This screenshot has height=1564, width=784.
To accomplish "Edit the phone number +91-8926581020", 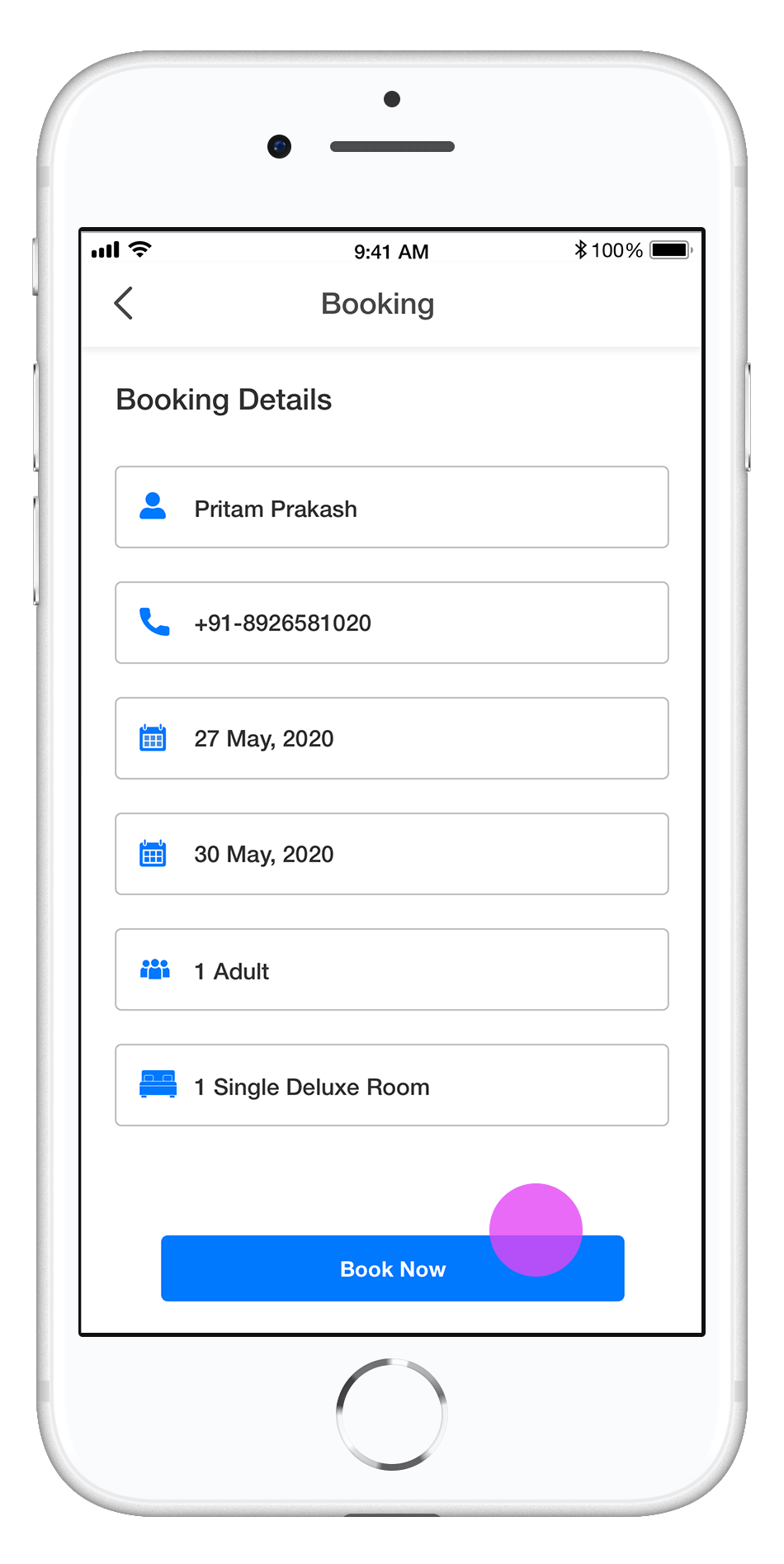I will pos(391,623).
